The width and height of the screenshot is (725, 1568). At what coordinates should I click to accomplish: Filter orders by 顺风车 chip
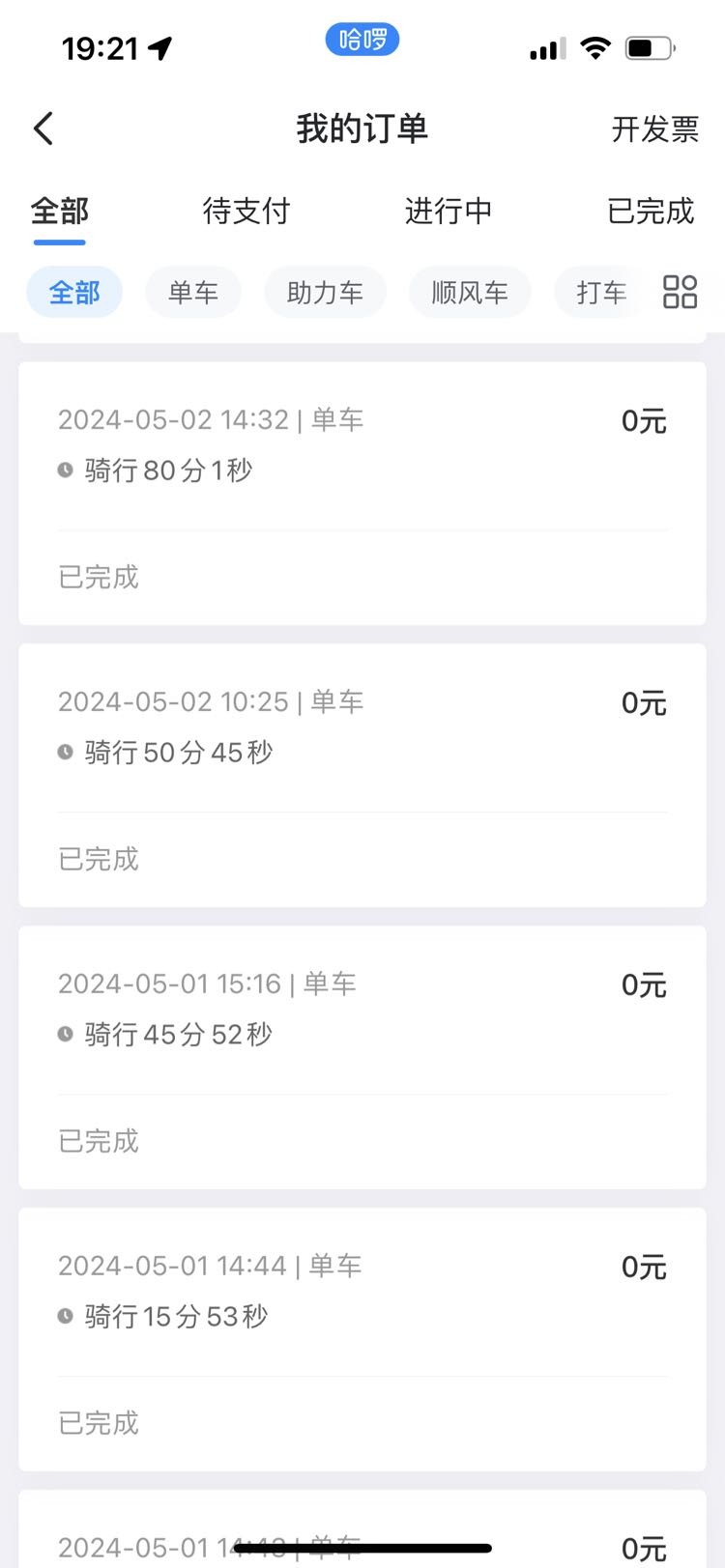tap(470, 292)
